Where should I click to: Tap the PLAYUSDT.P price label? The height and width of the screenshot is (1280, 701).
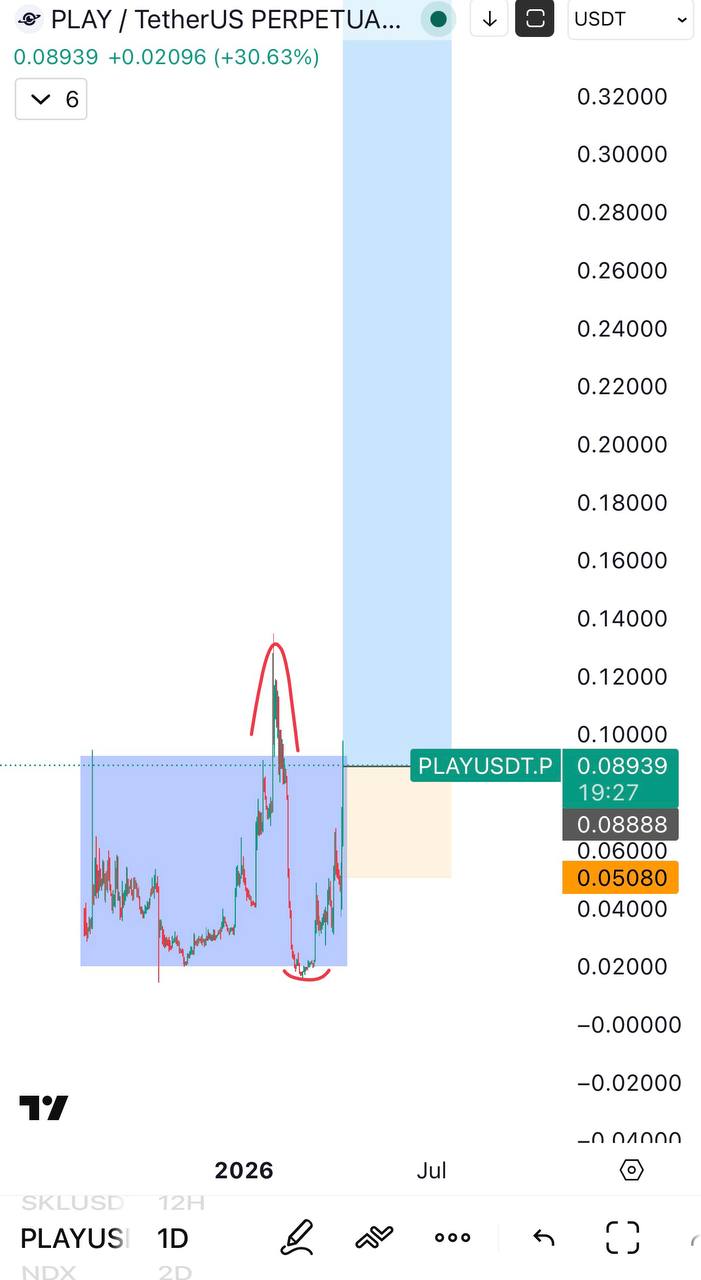pyautogui.click(x=485, y=766)
